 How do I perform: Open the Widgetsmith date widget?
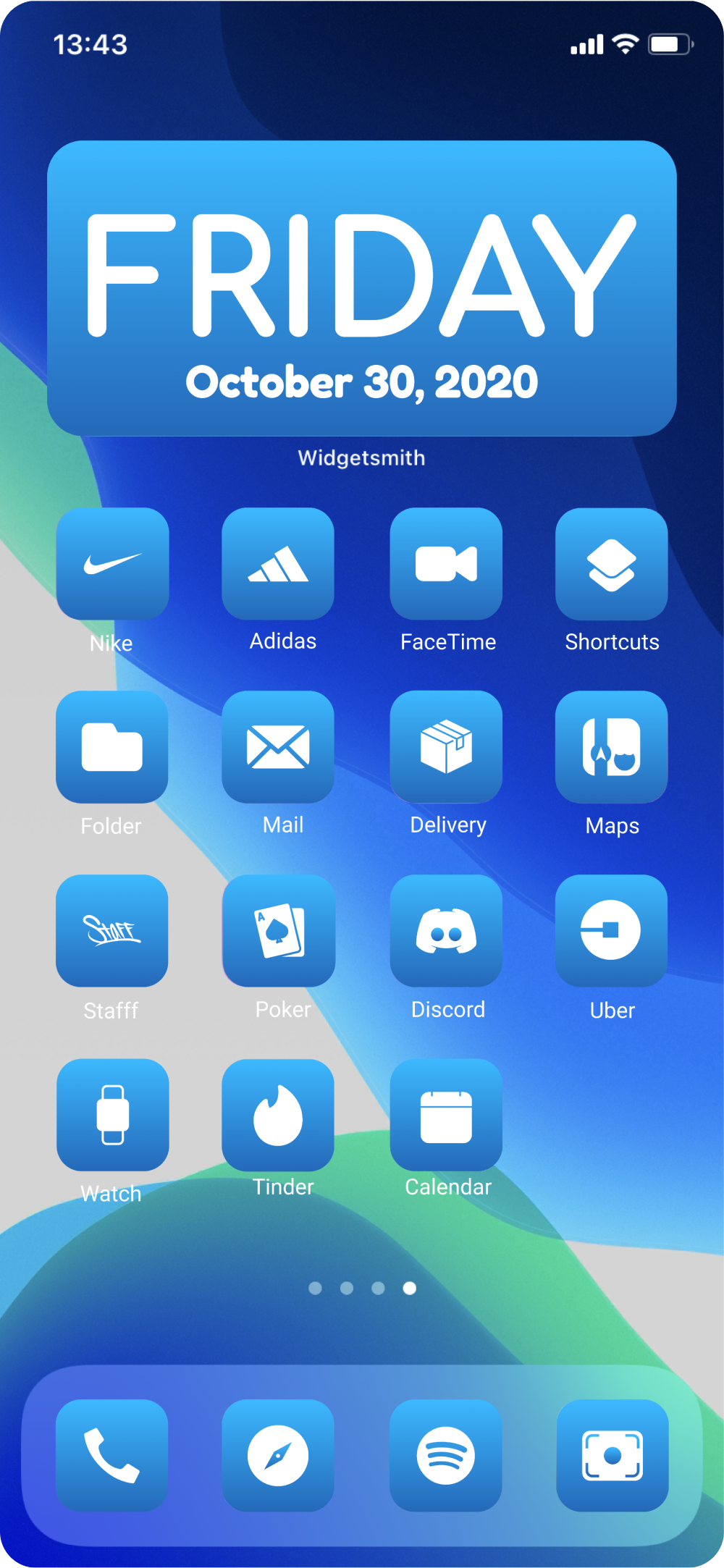tap(362, 288)
